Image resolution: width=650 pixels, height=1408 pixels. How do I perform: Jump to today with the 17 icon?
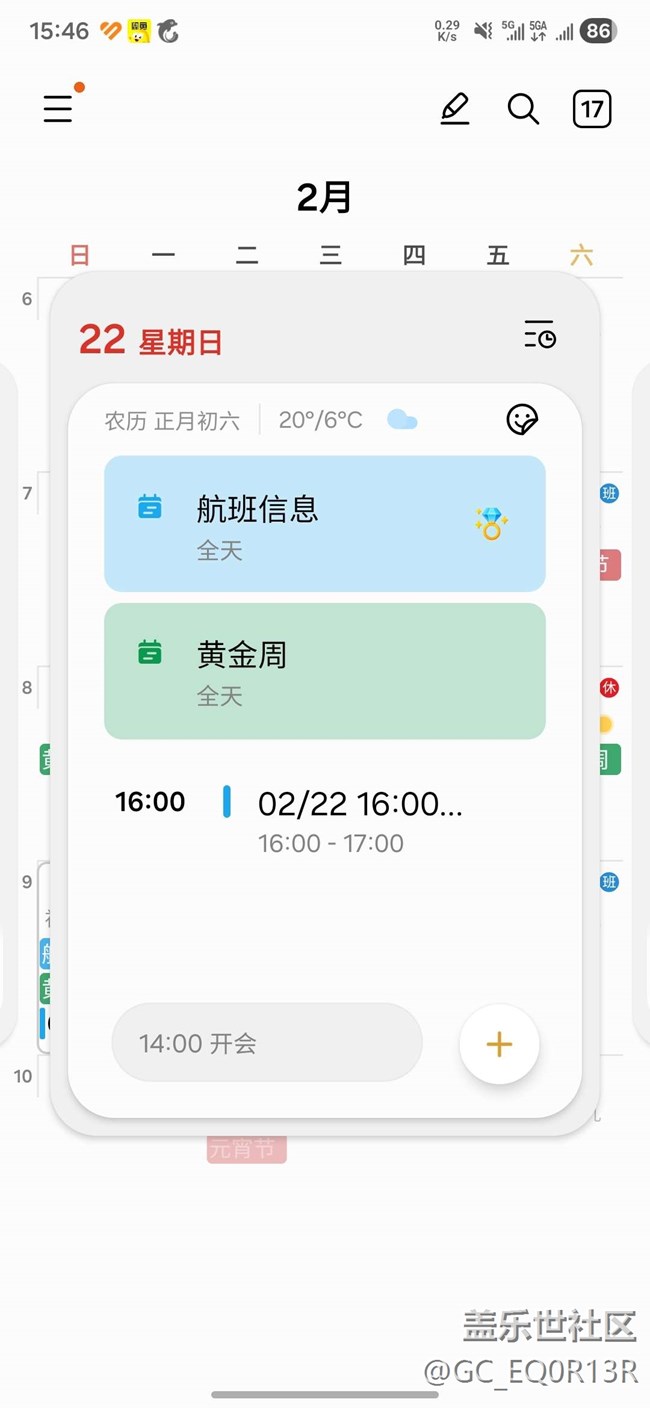pos(592,108)
